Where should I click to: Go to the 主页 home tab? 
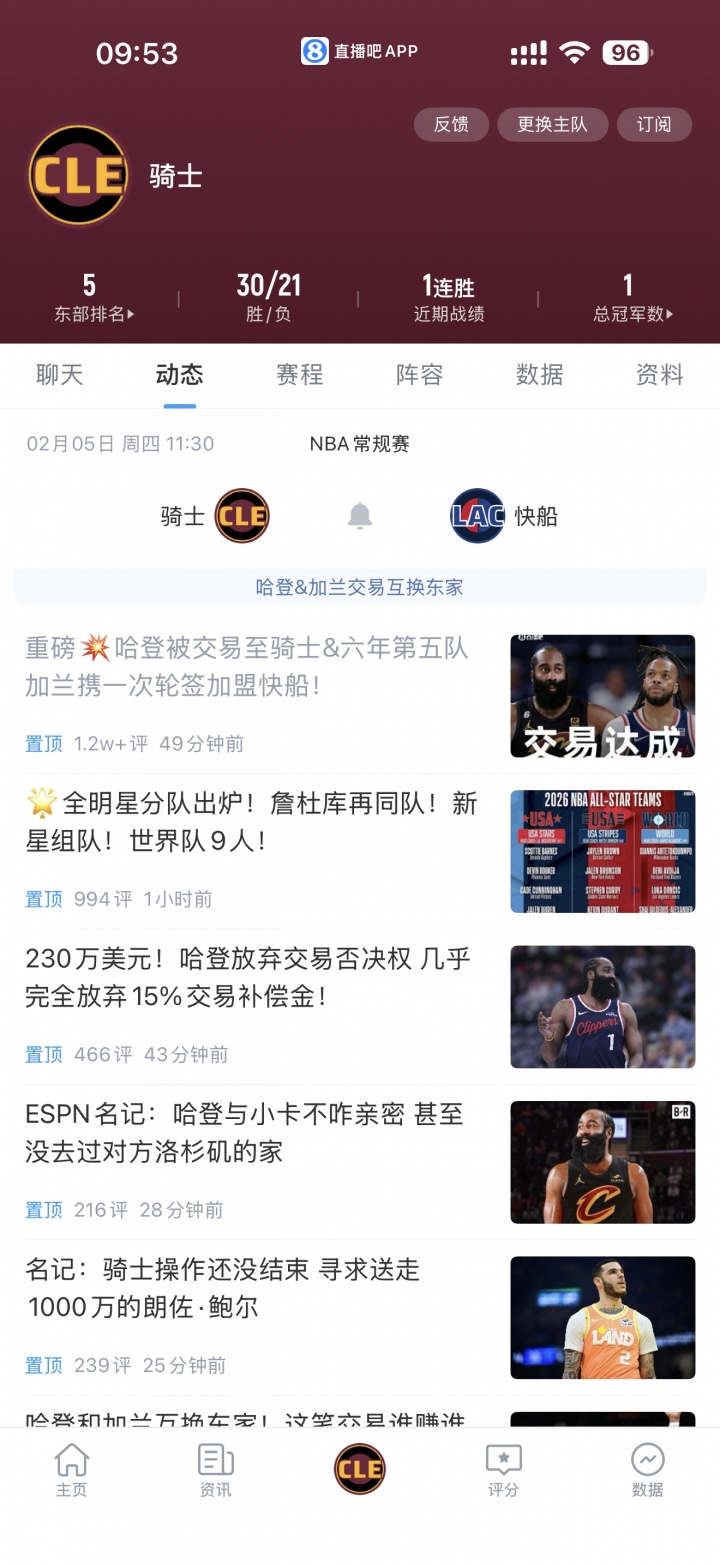click(72, 1471)
